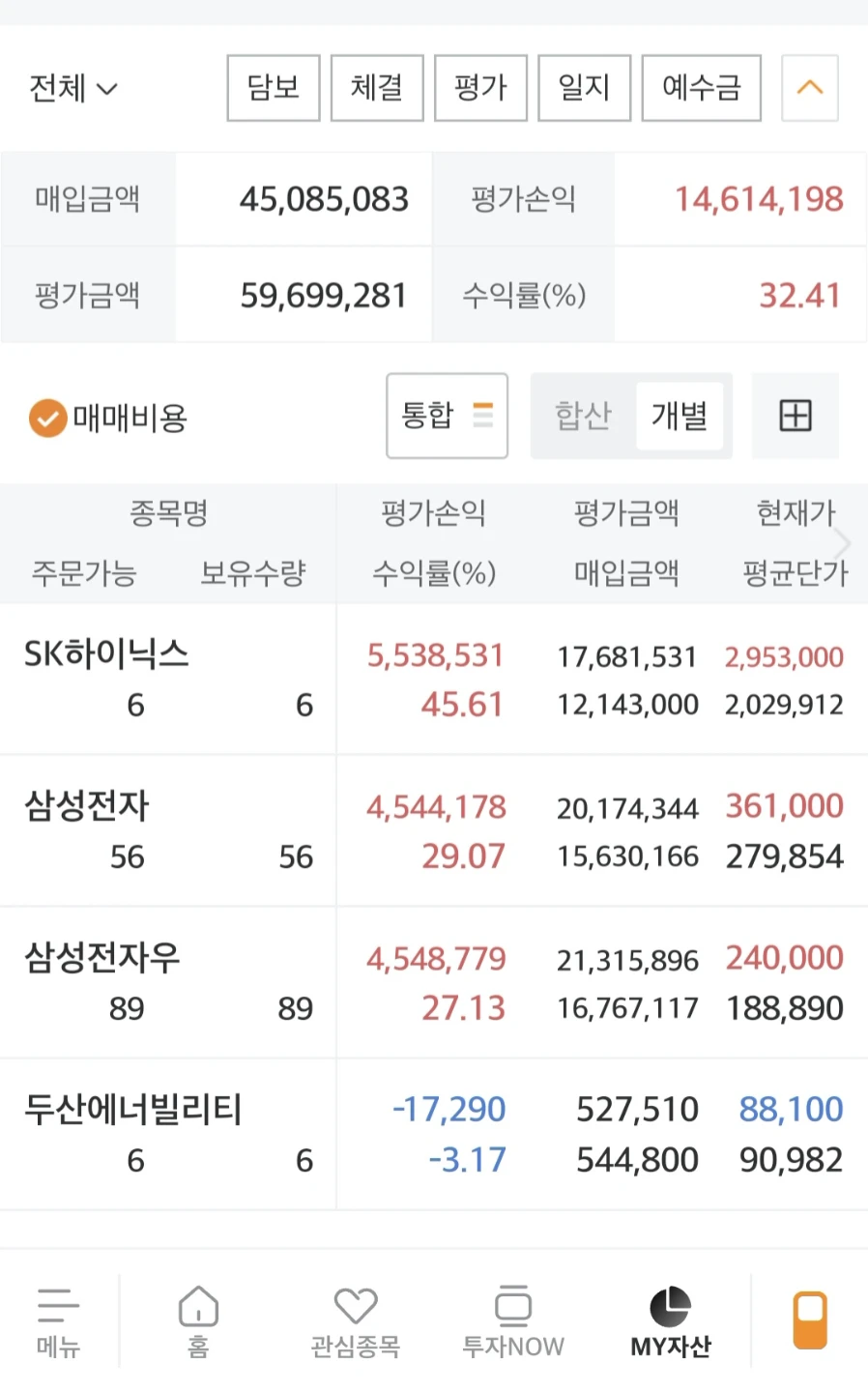Switch to the 관심종목 tab
The width and height of the screenshot is (868, 1392).
(355, 1321)
